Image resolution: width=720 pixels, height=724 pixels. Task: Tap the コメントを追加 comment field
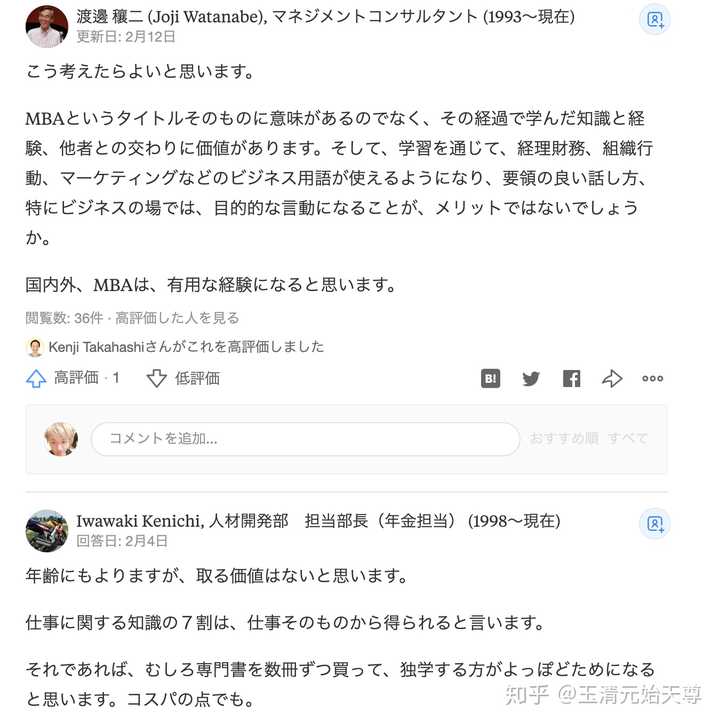point(305,438)
